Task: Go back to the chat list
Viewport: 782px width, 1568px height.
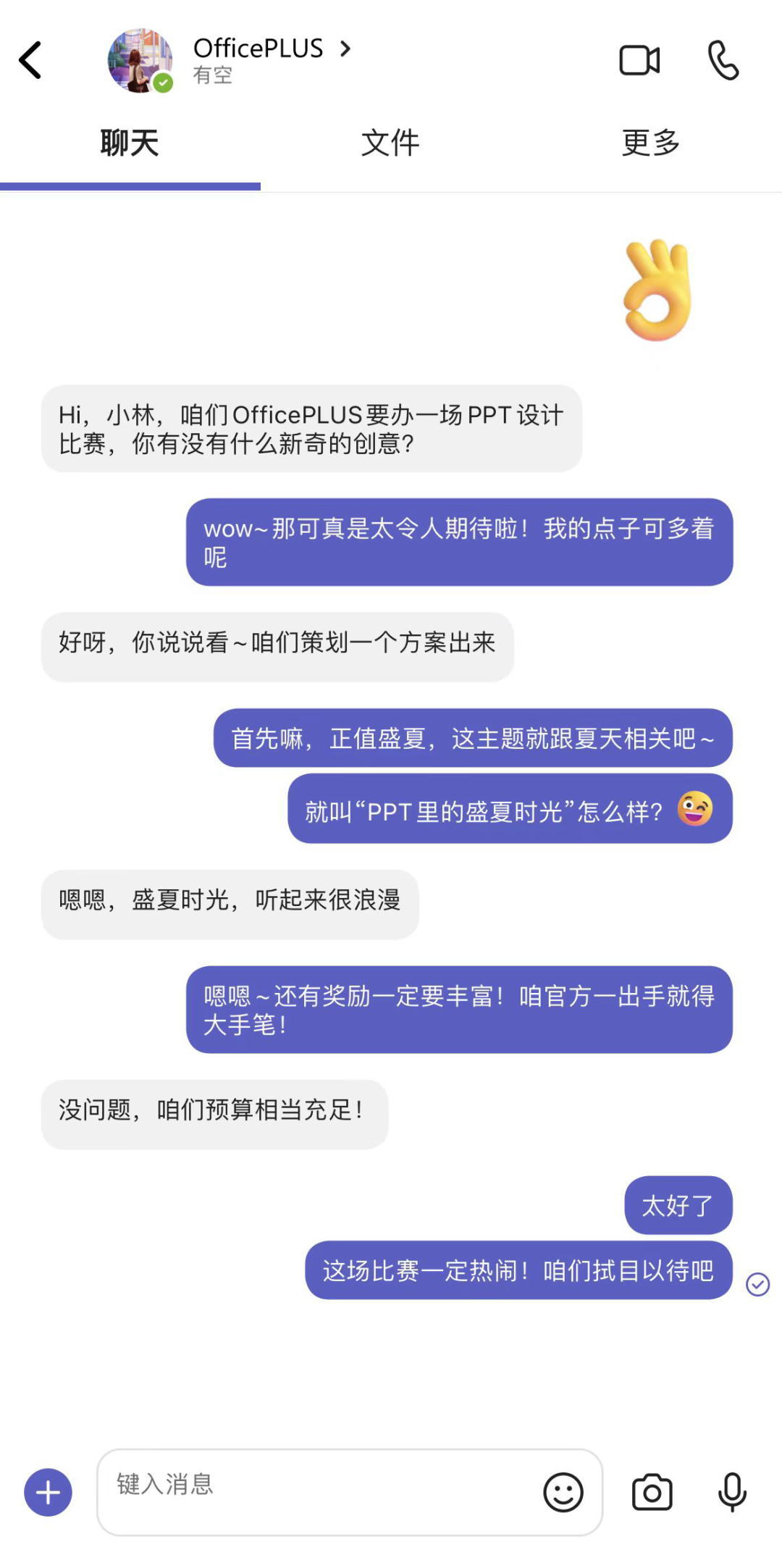Action: [x=30, y=60]
